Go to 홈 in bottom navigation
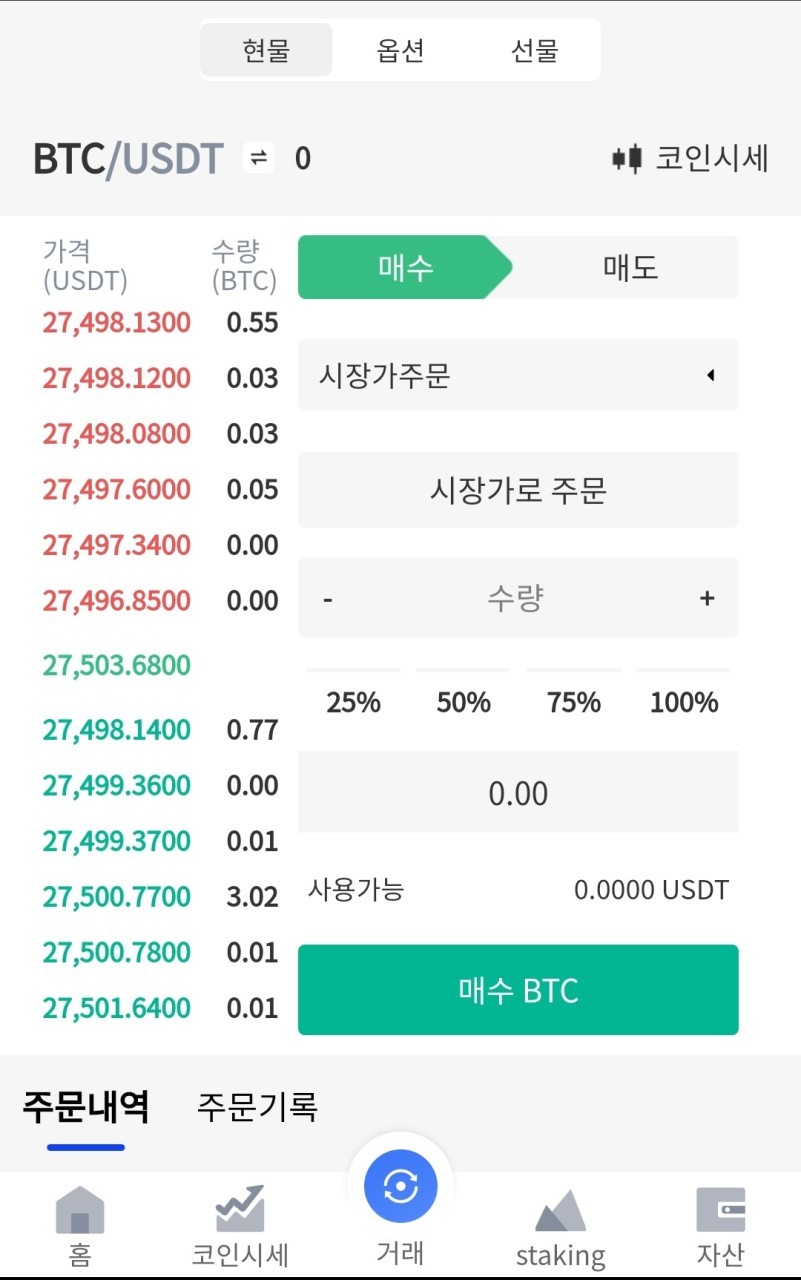801x1280 pixels. pos(79,1225)
